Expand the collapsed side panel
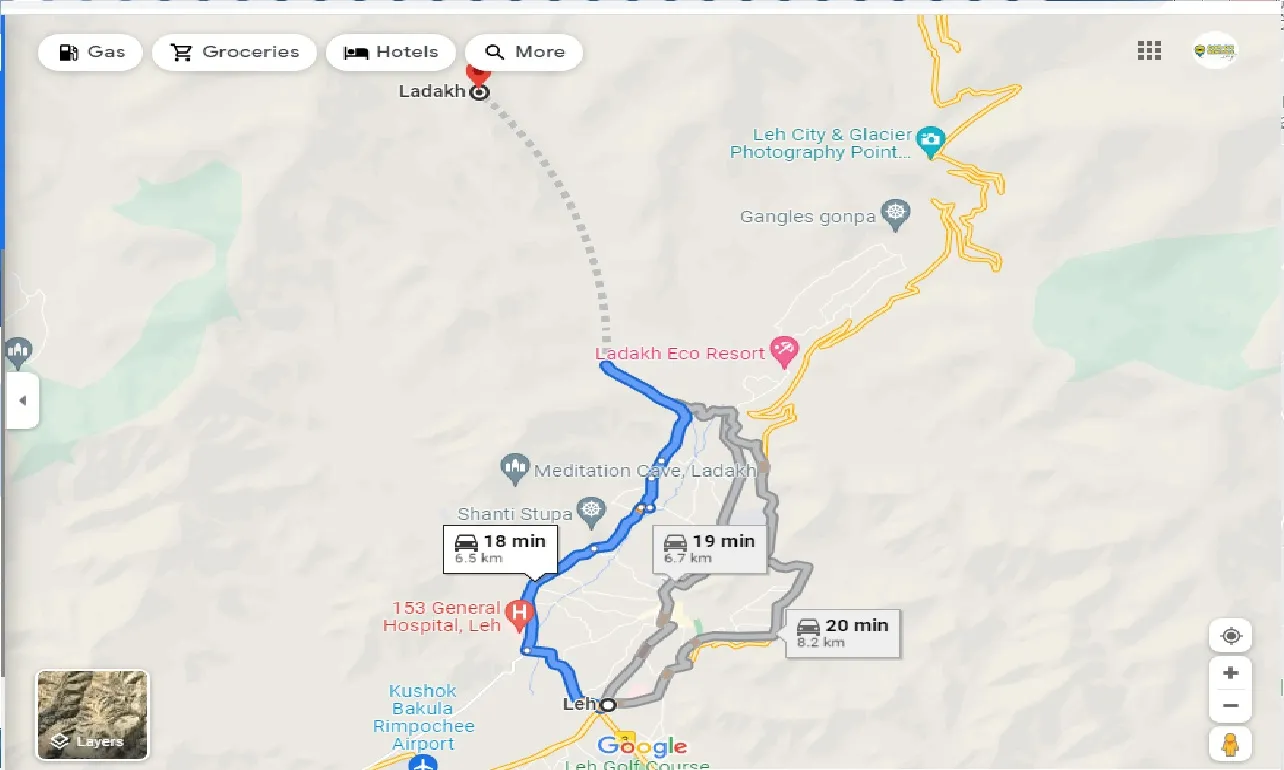This screenshot has height=770, width=1284. tap(22, 401)
